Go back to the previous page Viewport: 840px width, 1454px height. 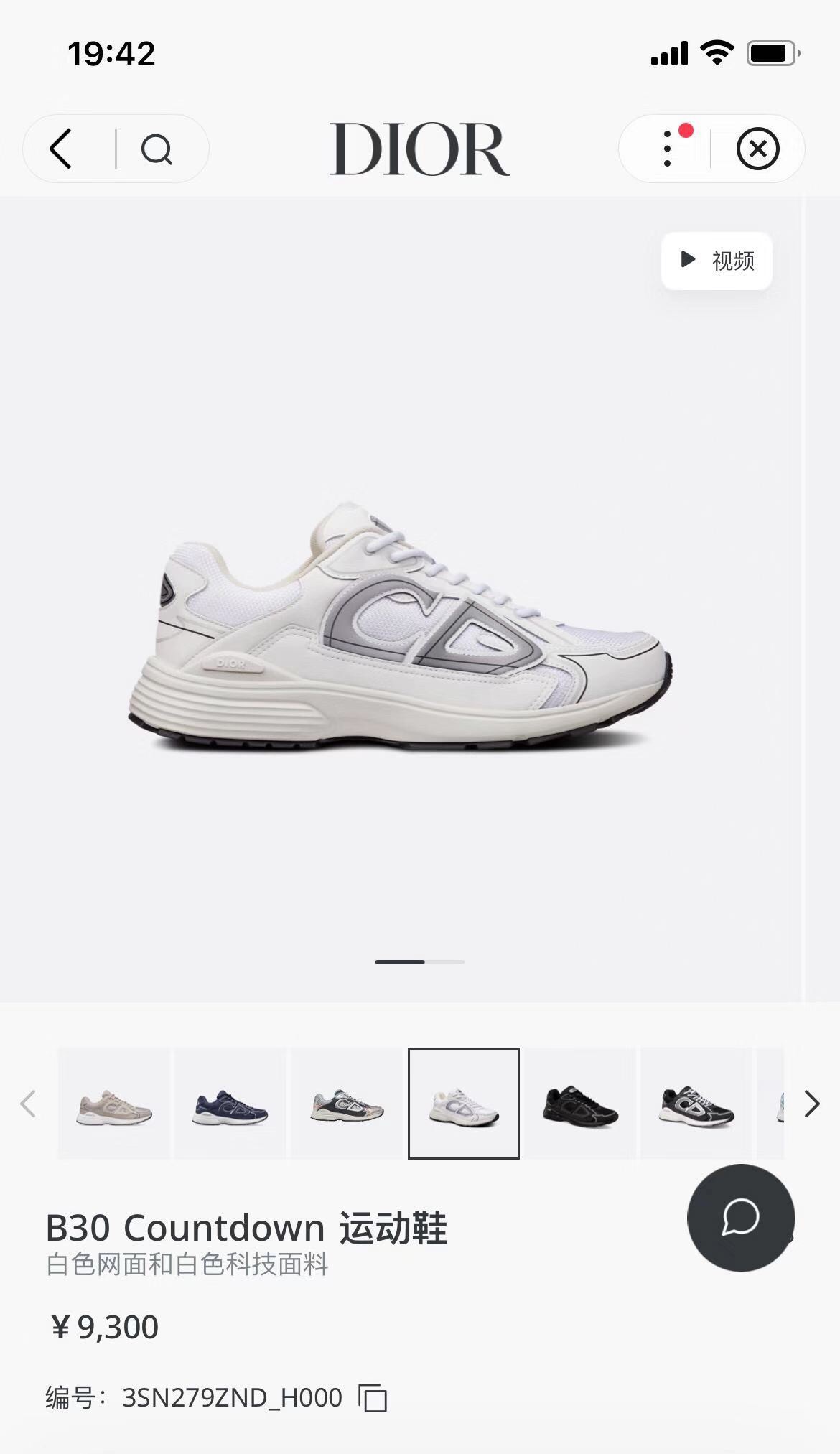click(61, 149)
